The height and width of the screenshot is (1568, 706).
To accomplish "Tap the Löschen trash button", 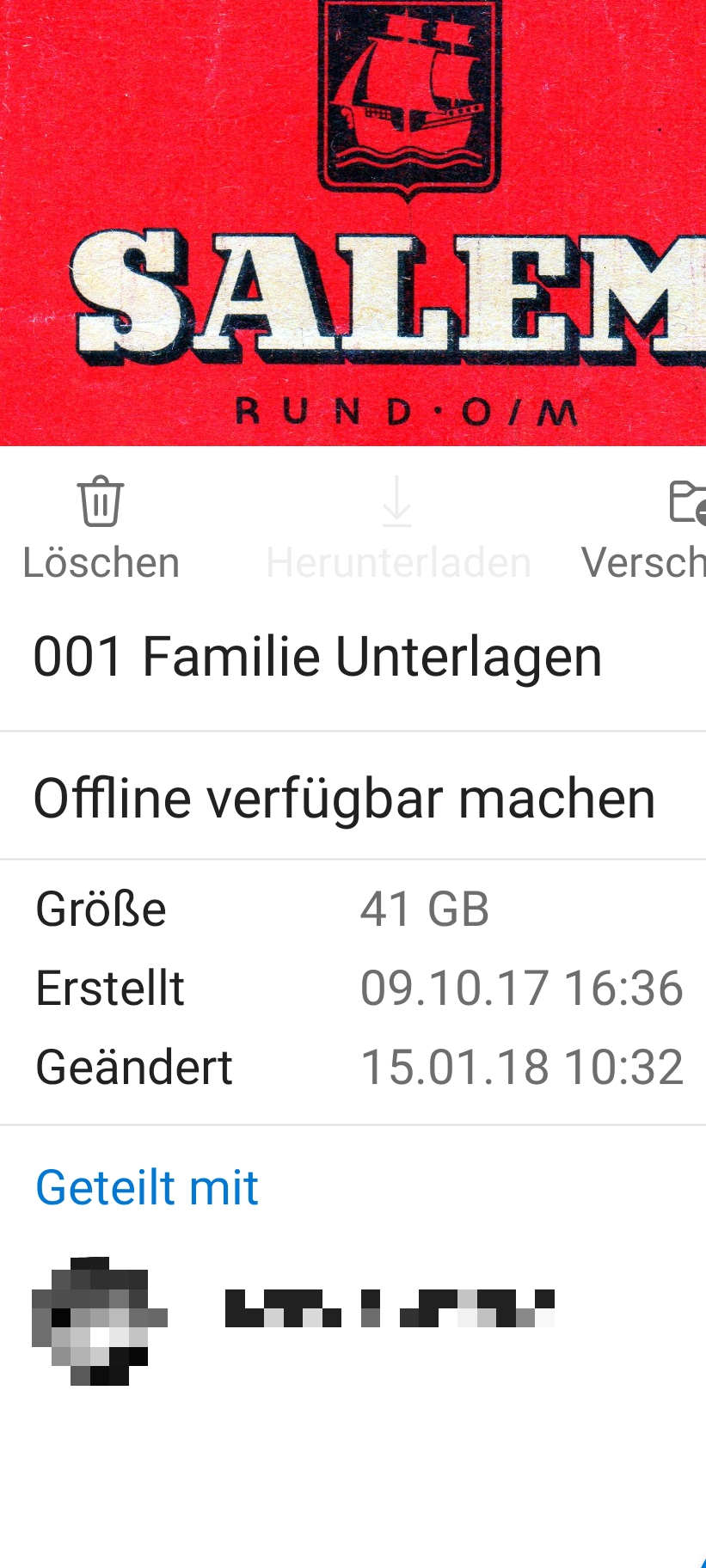I will point(101,526).
